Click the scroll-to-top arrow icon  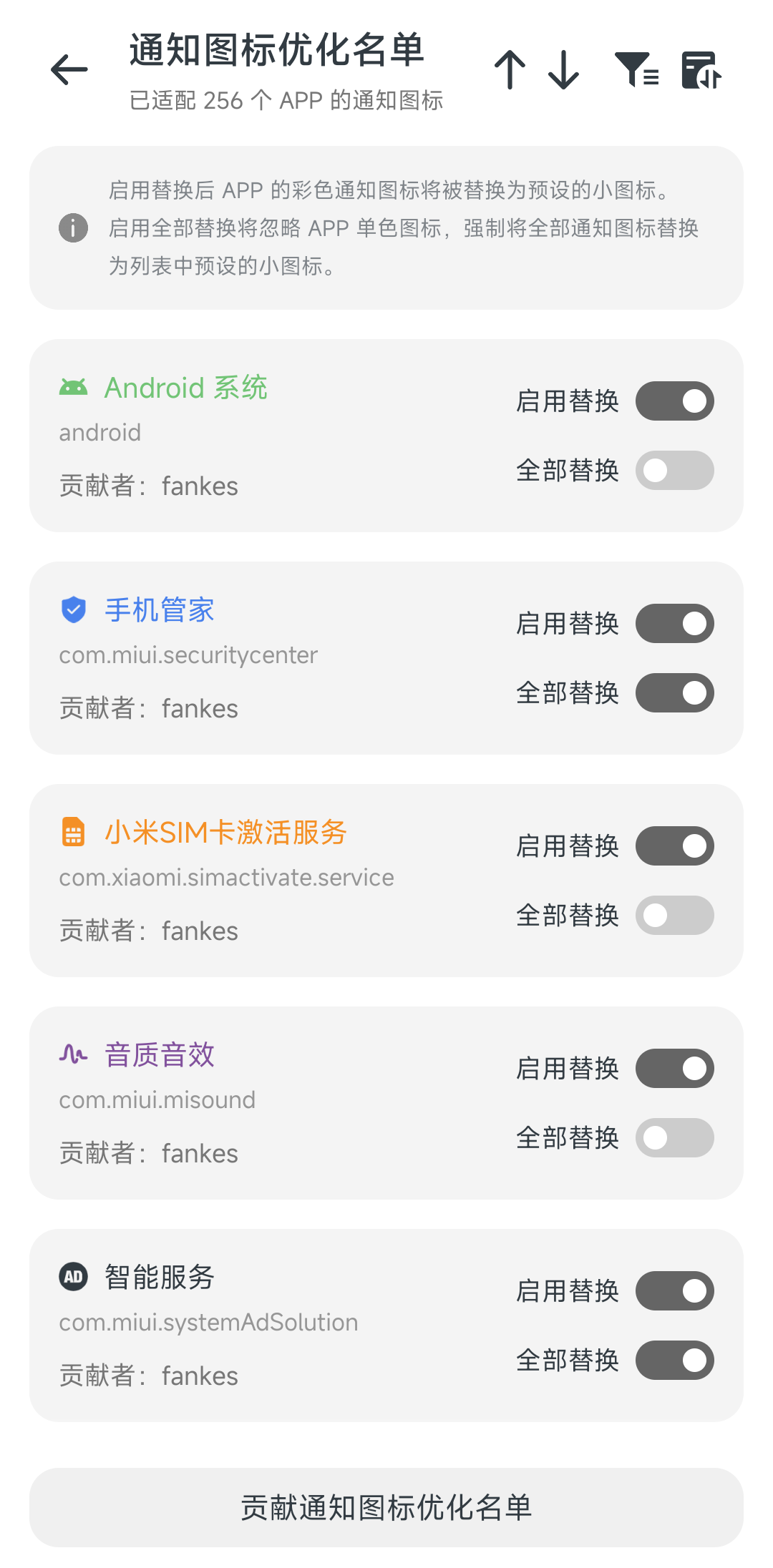(x=510, y=69)
